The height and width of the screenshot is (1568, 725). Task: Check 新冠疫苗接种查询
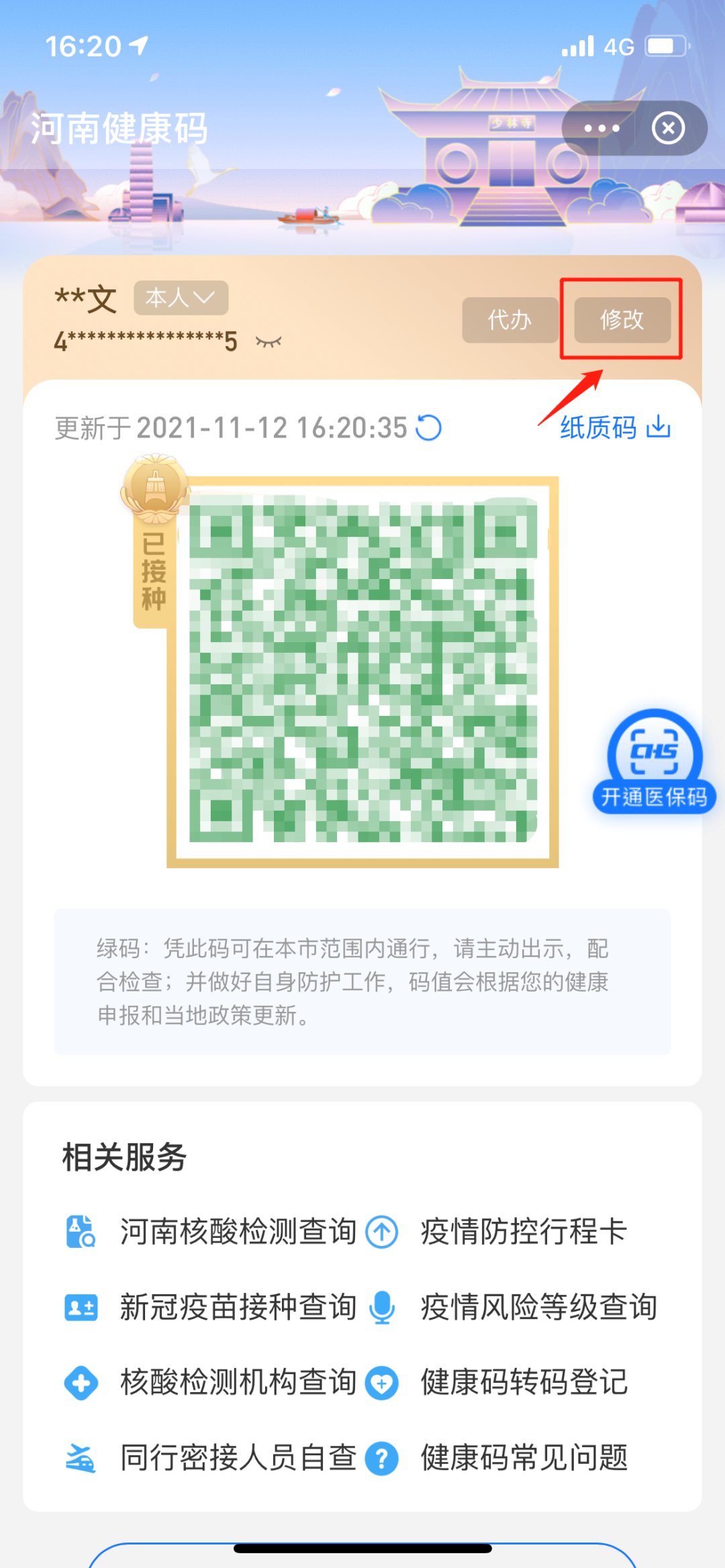(237, 1307)
